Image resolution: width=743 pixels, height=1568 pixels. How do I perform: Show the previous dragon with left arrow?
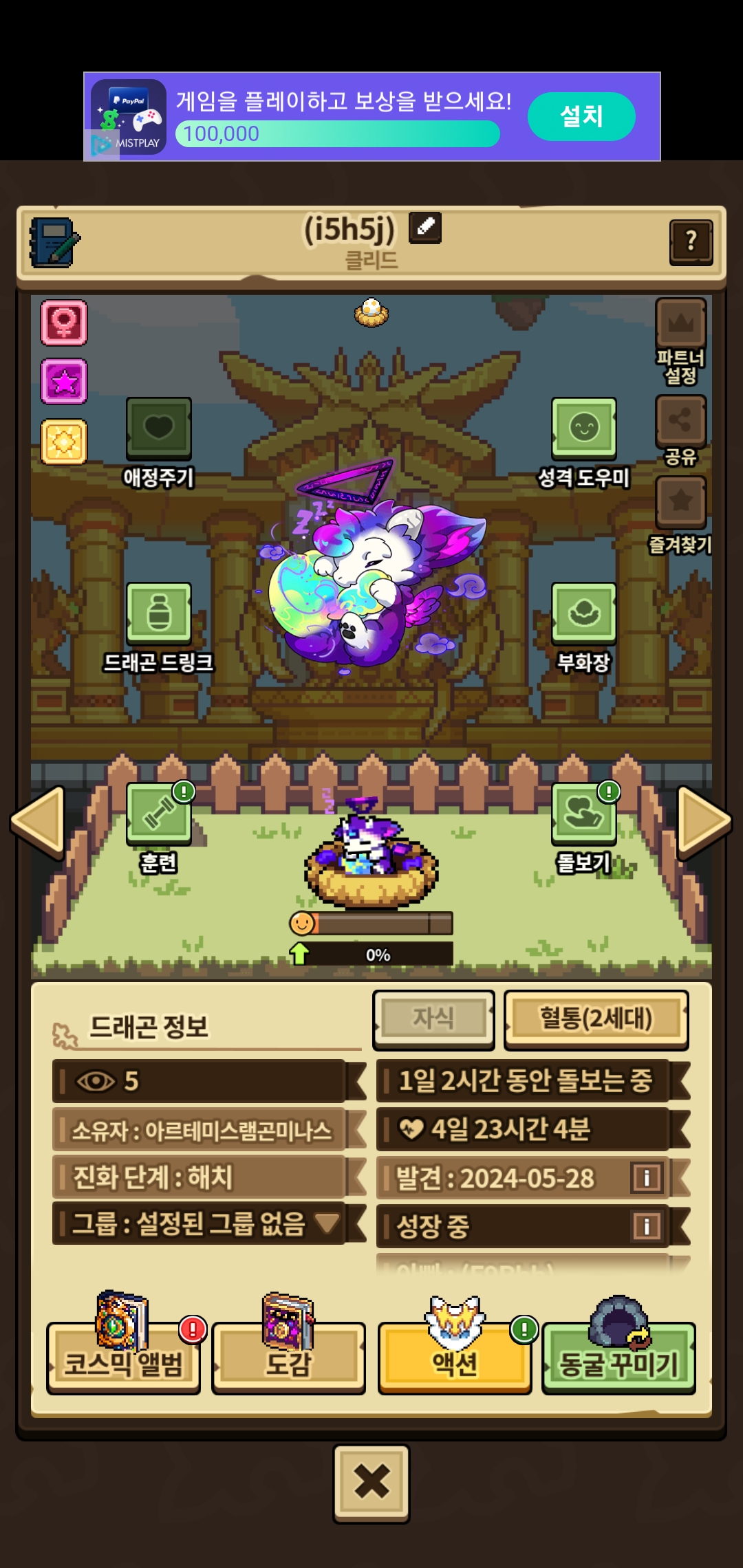click(x=39, y=822)
